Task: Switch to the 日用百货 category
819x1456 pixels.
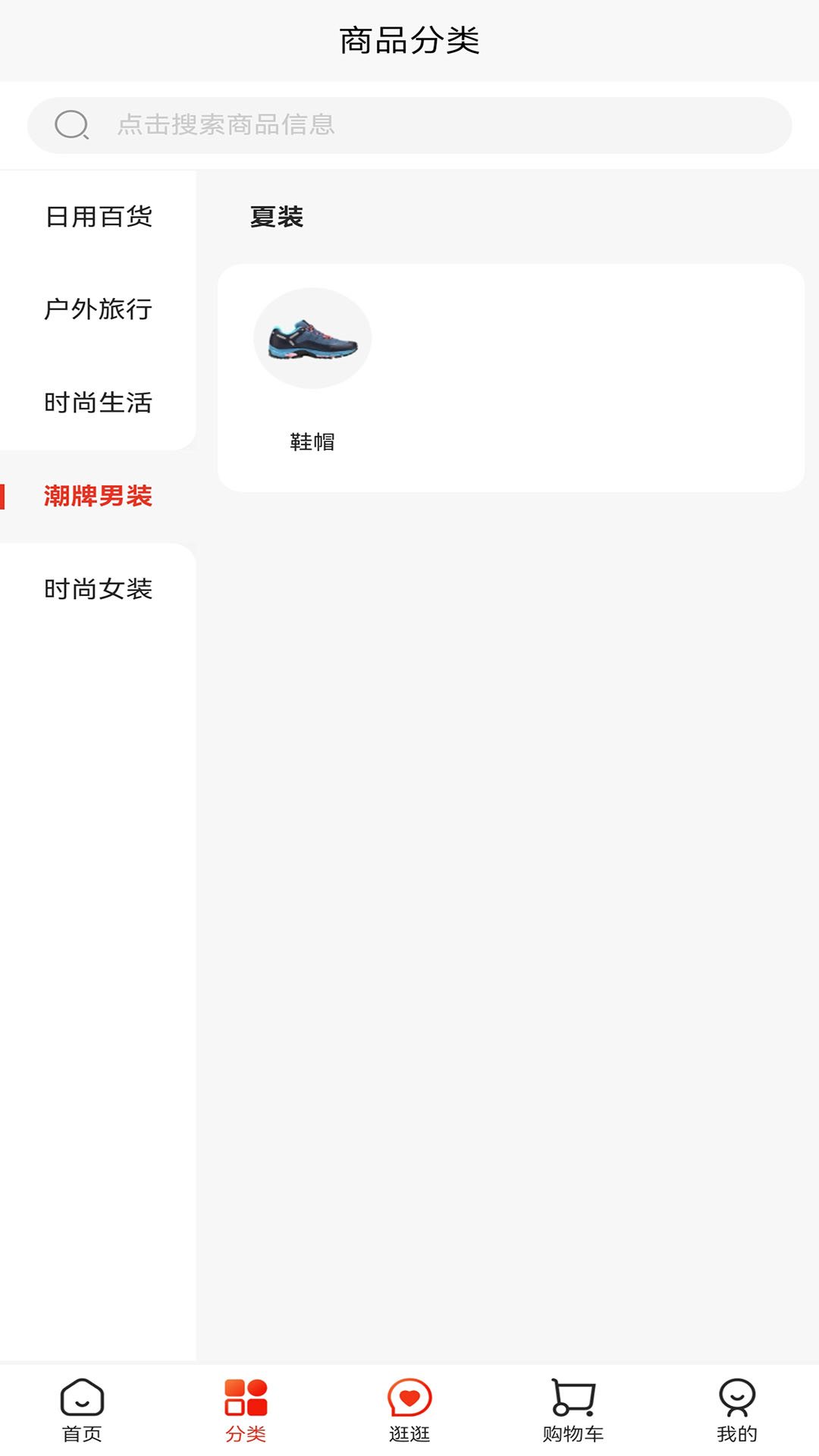Action: [x=99, y=218]
